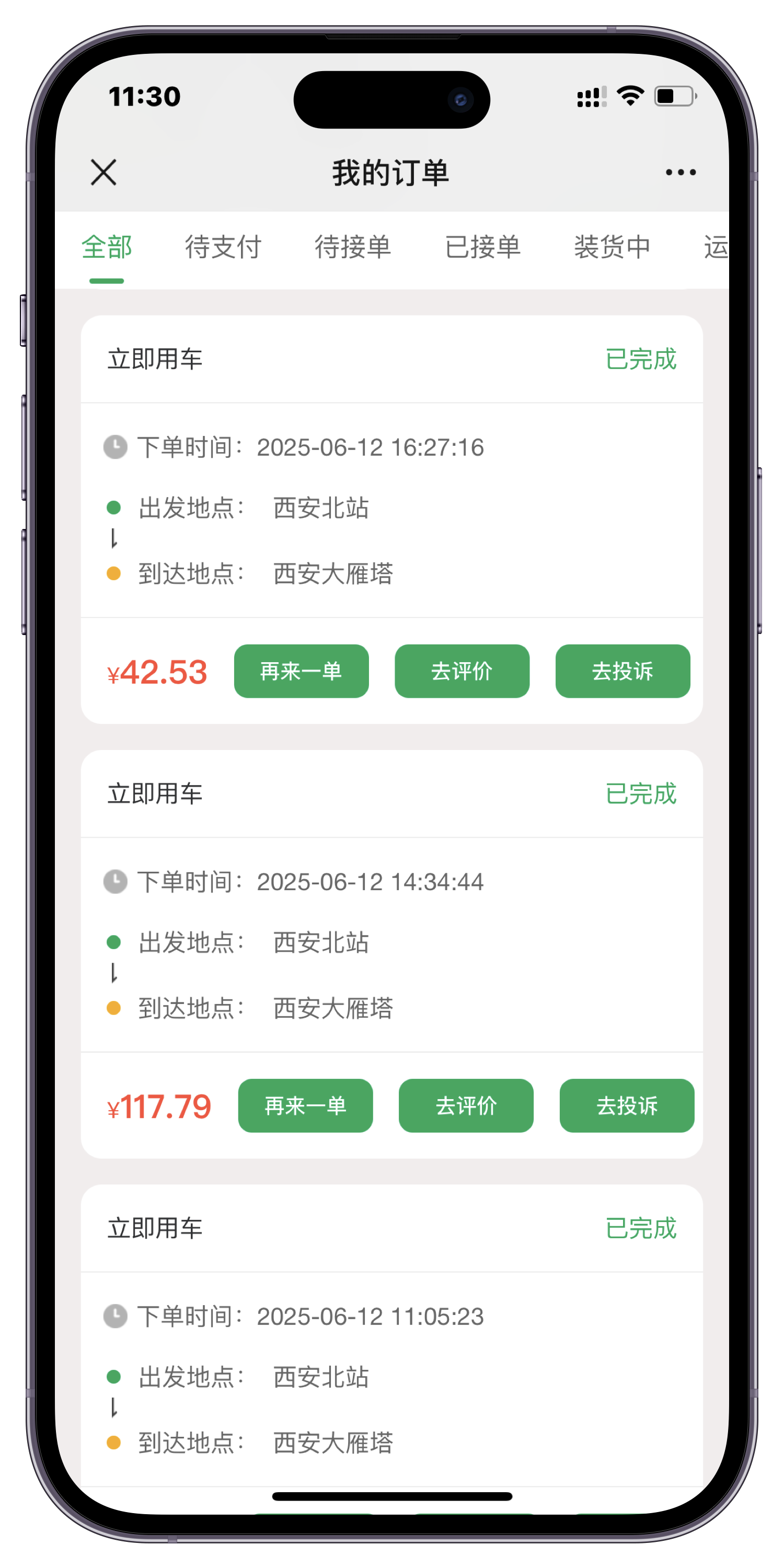Switch to the 待接单 tab

click(x=352, y=247)
